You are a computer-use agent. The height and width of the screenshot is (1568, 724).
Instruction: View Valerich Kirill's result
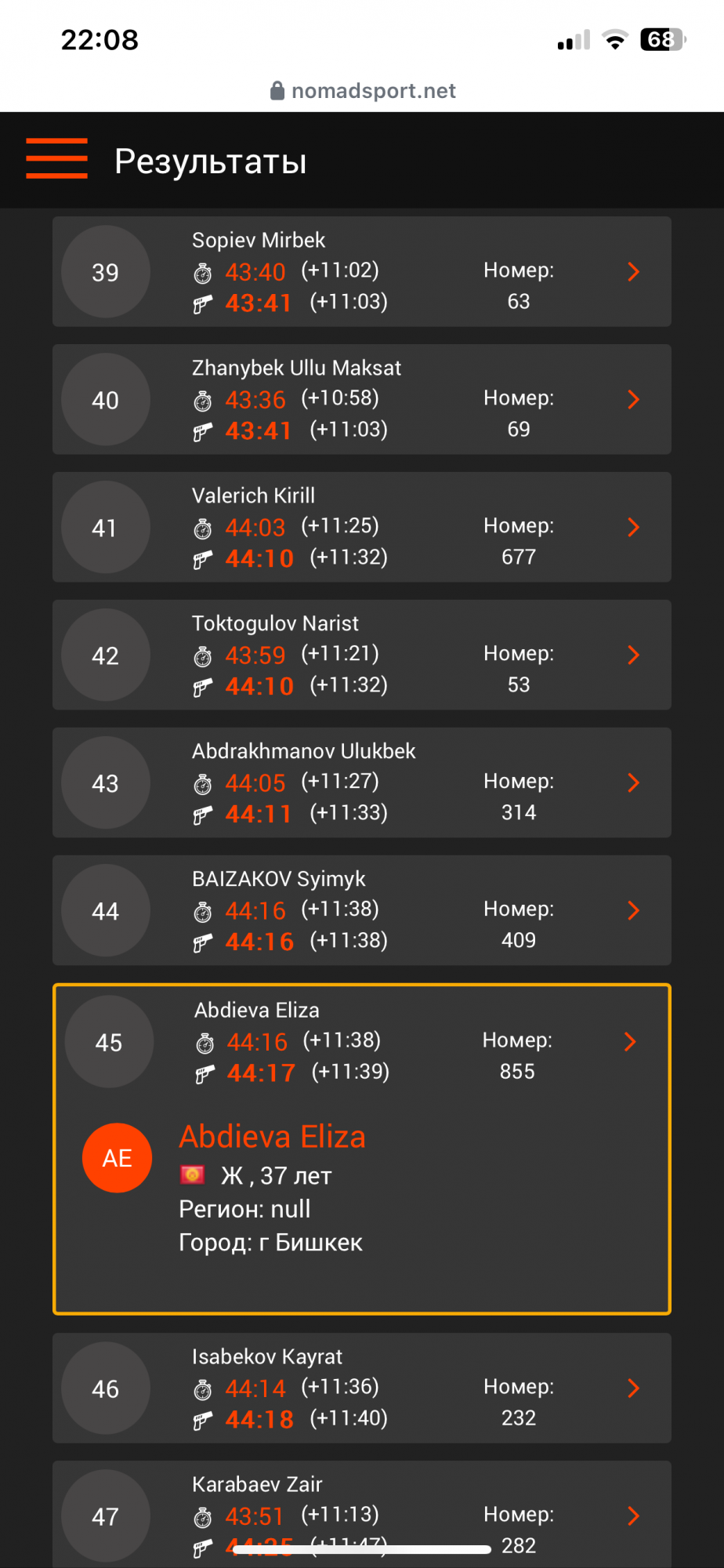coord(633,528)
